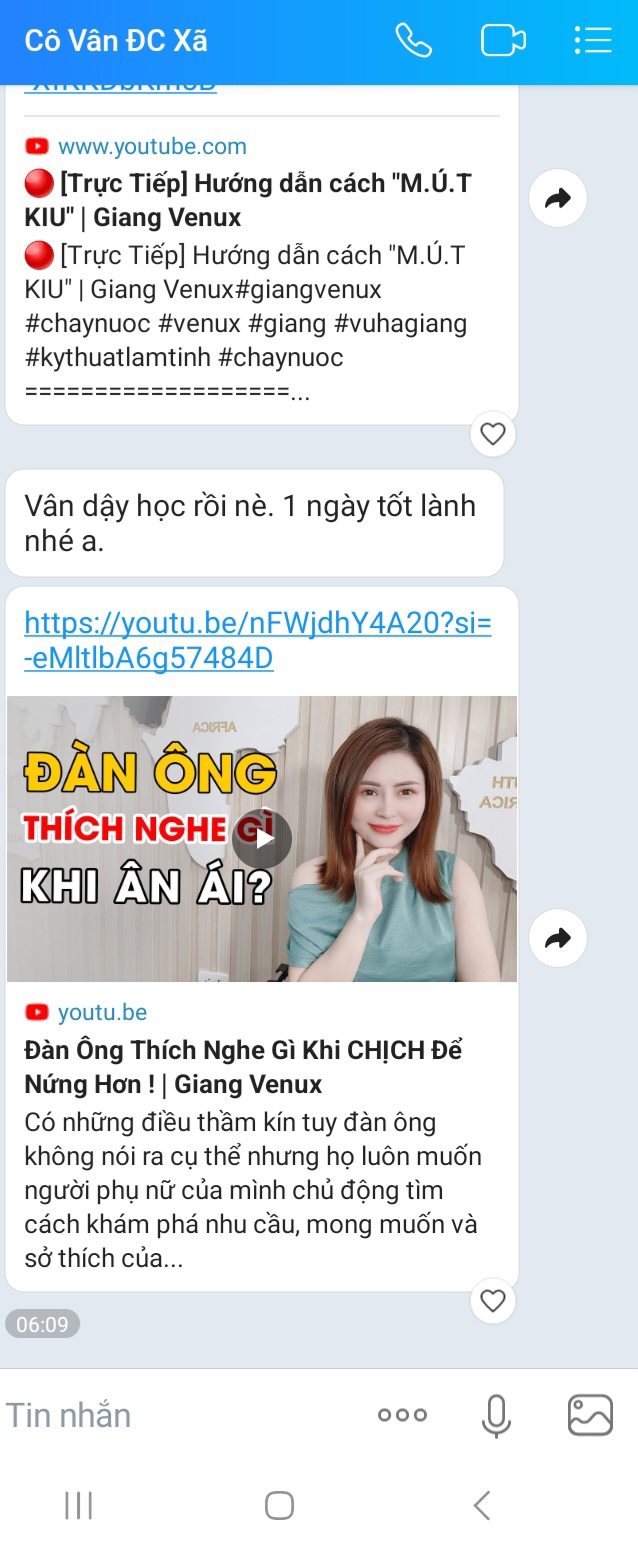The image size is (638, 1550).
Task: Open the youtu.be/nFWjdhY4A20 link
Action: pyautogui.click(x=257, y=641)
